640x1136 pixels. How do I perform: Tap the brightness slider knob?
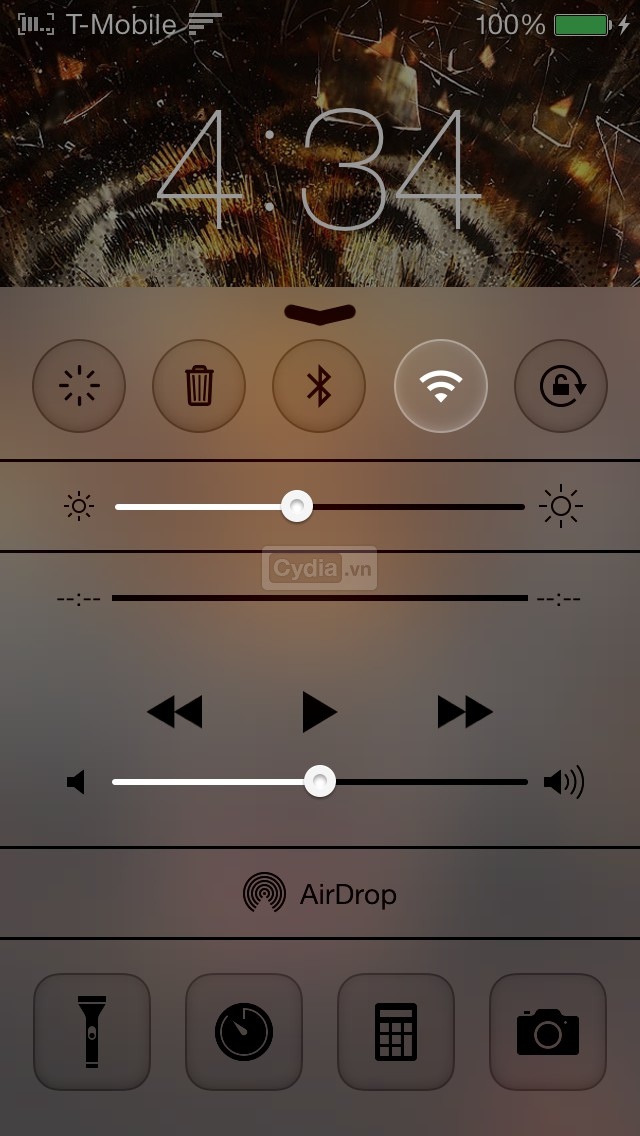pyautogui.click(x=296, y=507)
